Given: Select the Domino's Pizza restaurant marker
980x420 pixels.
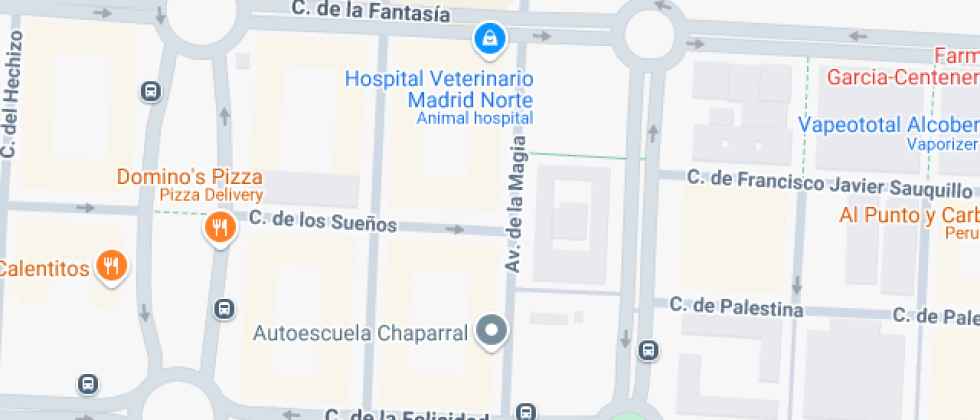Looking at the screenshot, I should (220, 229).
